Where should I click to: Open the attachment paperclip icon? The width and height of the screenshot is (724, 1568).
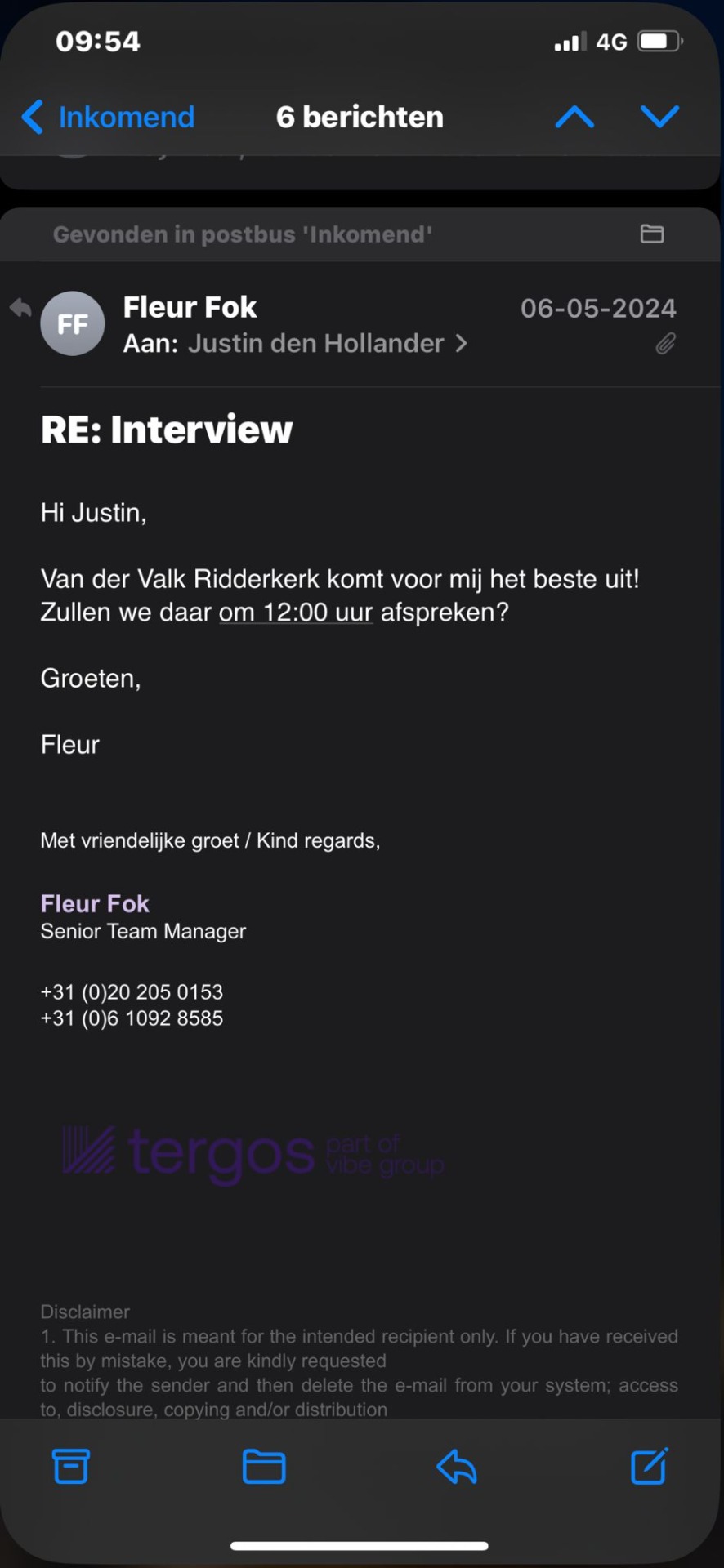[x=665, y=344]
